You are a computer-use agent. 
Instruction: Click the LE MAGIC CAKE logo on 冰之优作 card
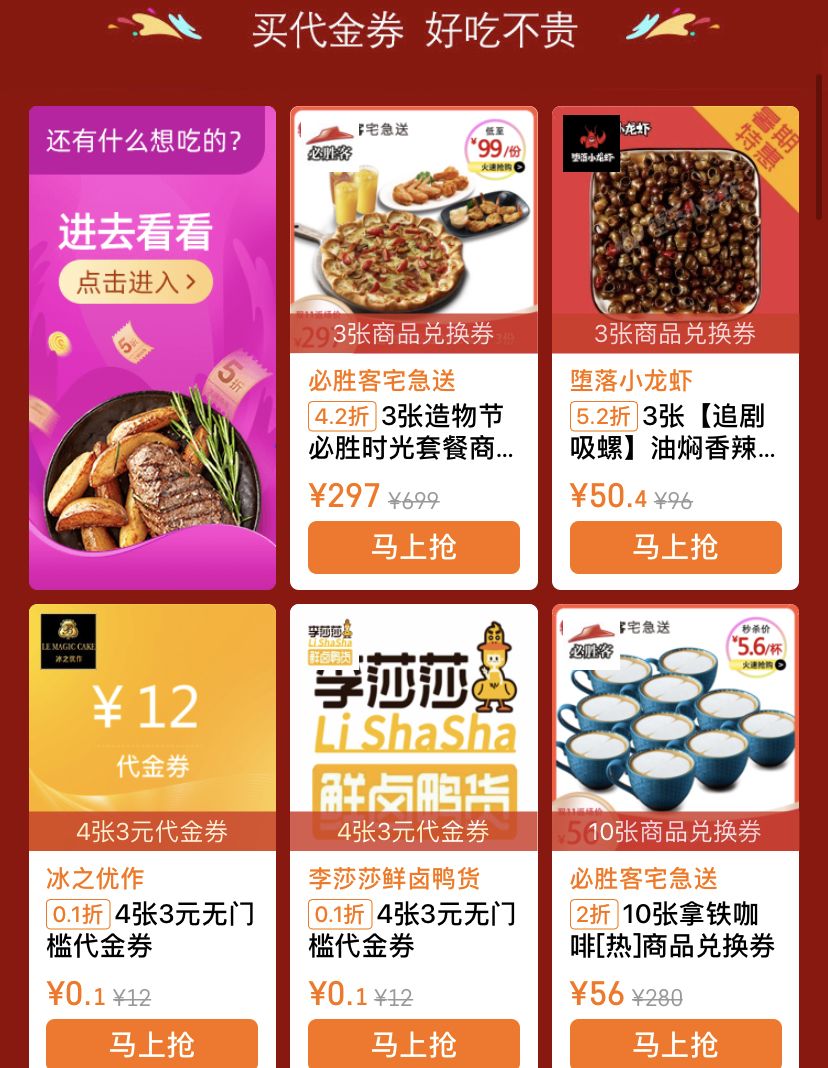point(68,640)
